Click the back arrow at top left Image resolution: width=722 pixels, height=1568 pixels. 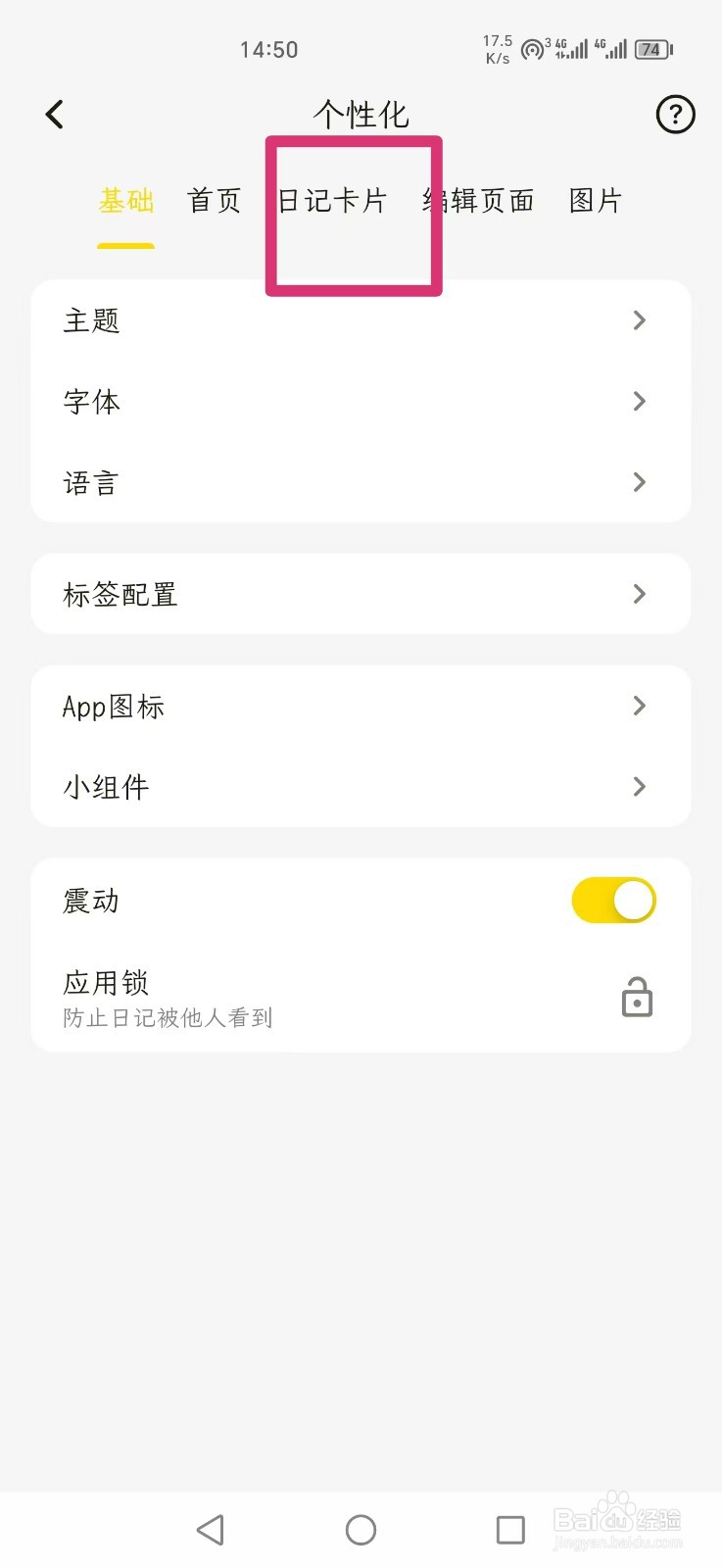click(54, 114)
